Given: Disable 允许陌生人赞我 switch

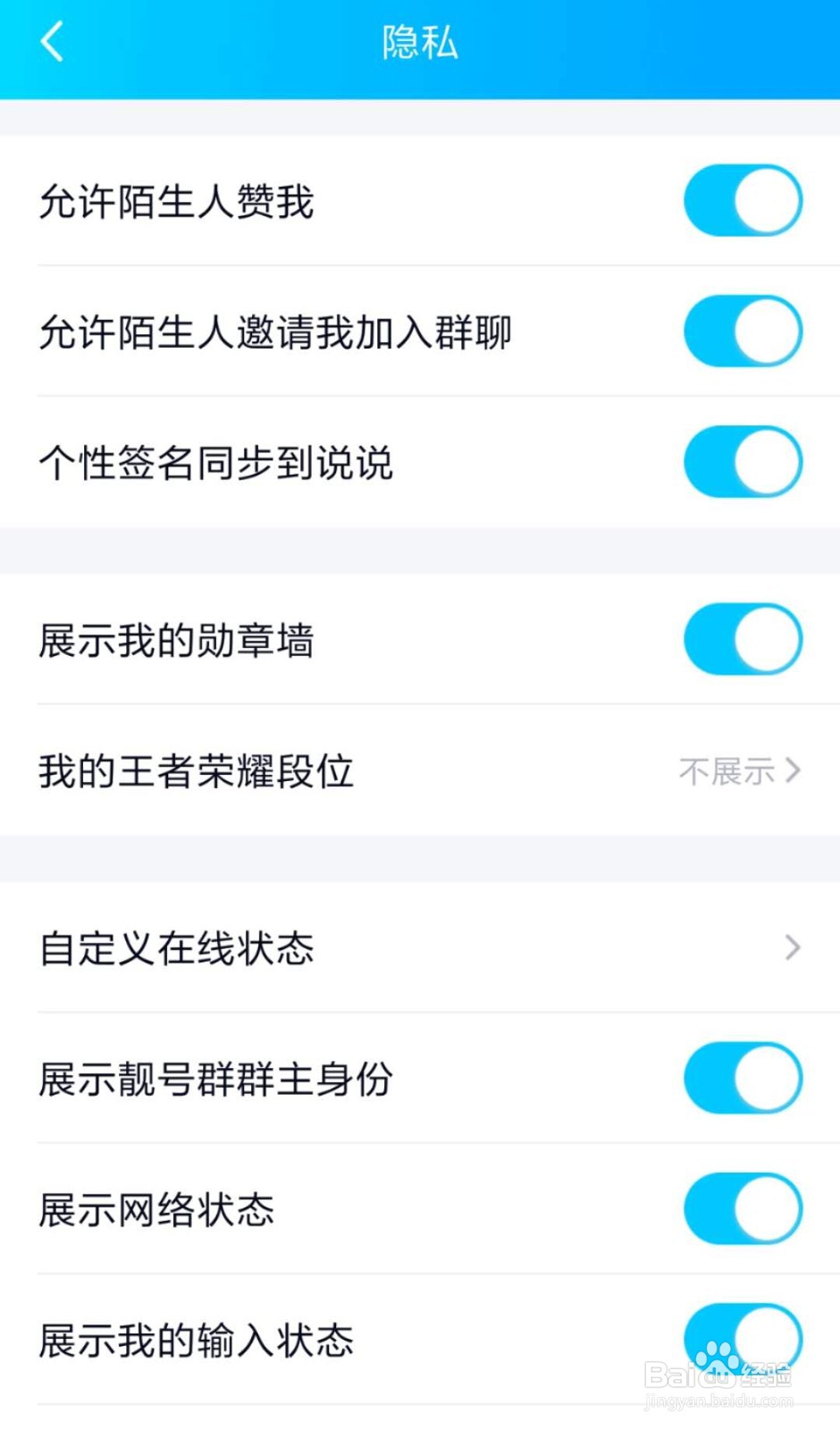Looking at the screenshot, I should coord(743,200).
